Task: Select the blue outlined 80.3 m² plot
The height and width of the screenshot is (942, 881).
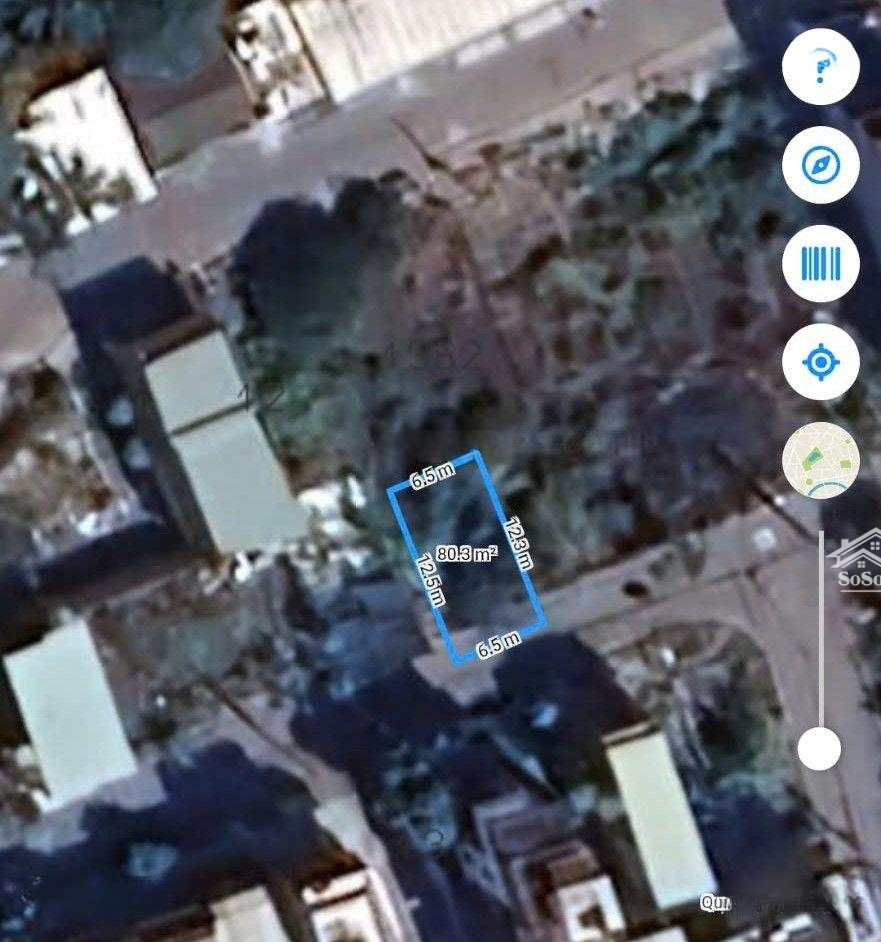Action: pyautogui.click(x=467, y=554)
